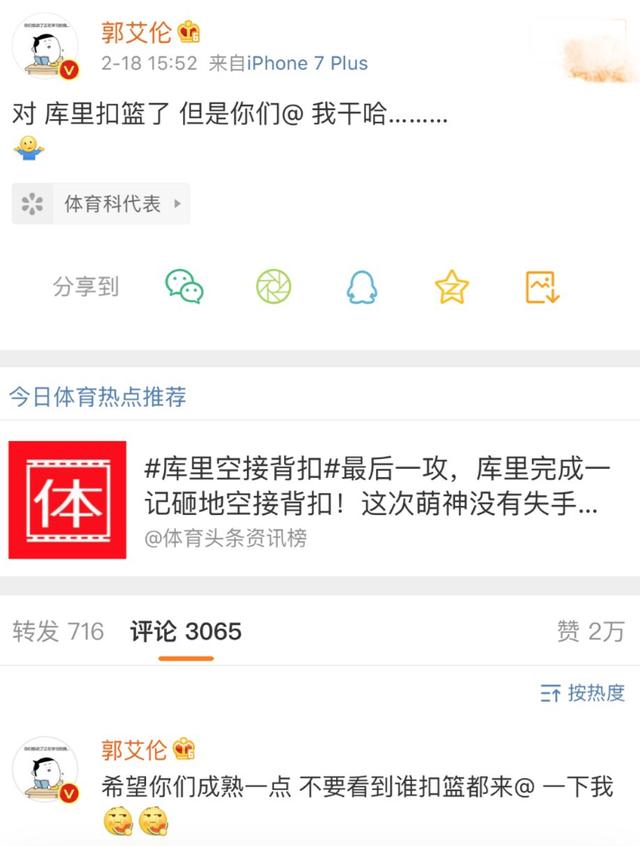Switch to 转发 716 tab

click(x=58, y=631)
